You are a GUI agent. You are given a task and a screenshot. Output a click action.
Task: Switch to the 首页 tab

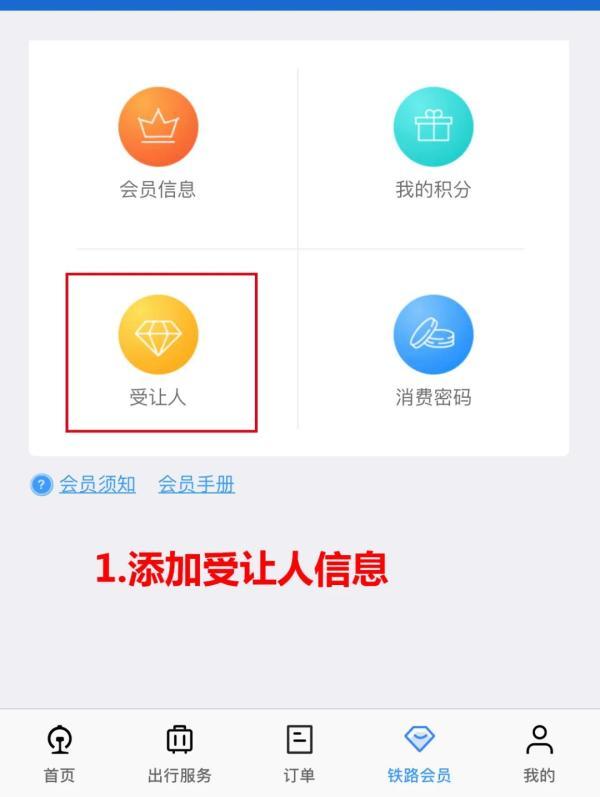pos(59,753)
